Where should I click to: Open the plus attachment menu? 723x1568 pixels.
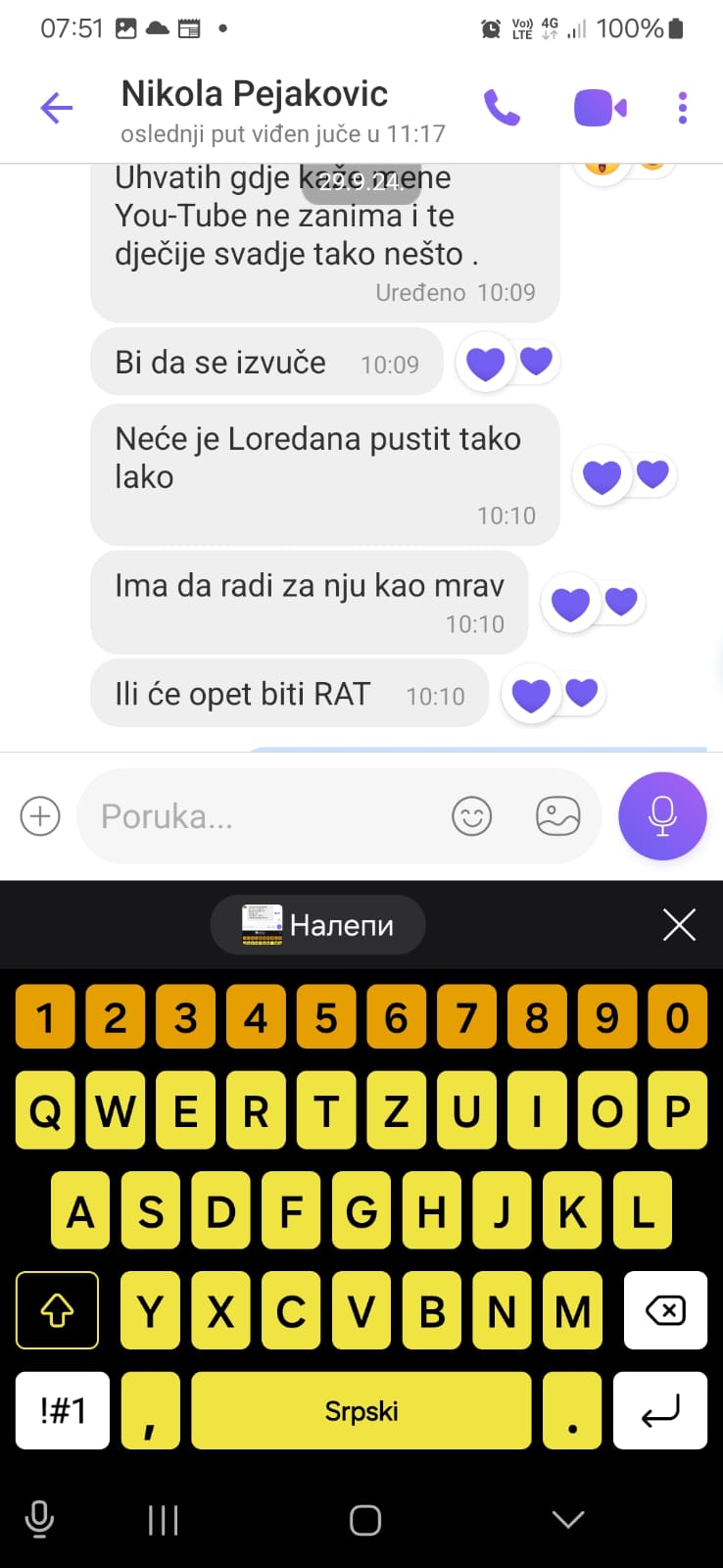click(40, 816)
